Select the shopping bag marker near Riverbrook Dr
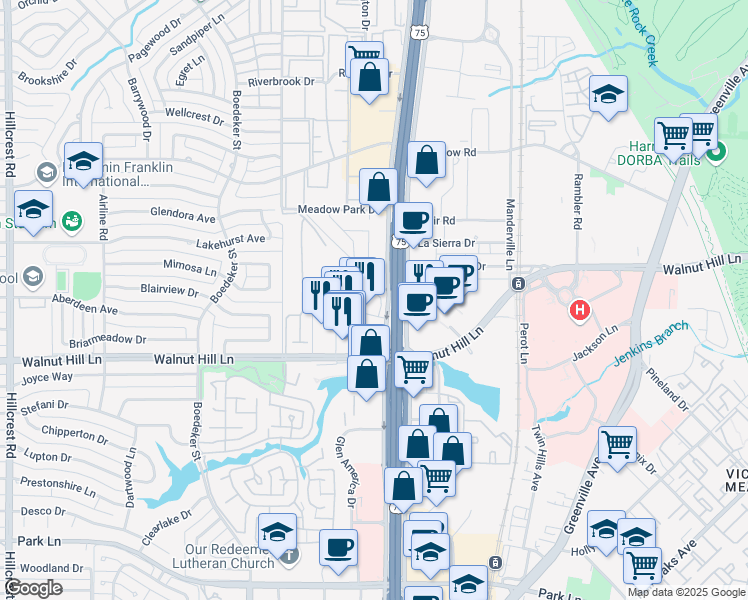Image resolution: width=748 pixels, height=600 pixels. point(369,78)
